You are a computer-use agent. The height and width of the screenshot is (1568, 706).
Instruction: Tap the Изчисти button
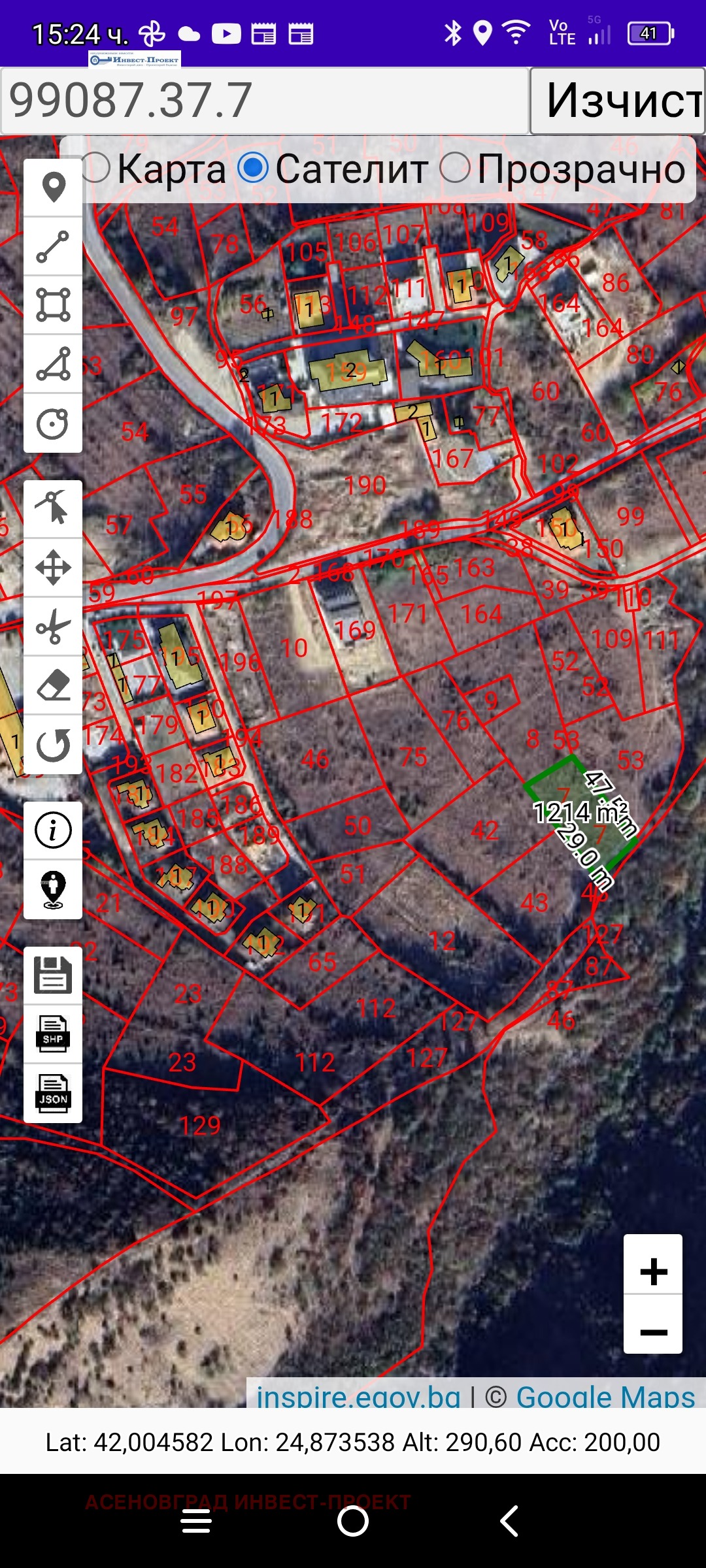coord(618,101)
